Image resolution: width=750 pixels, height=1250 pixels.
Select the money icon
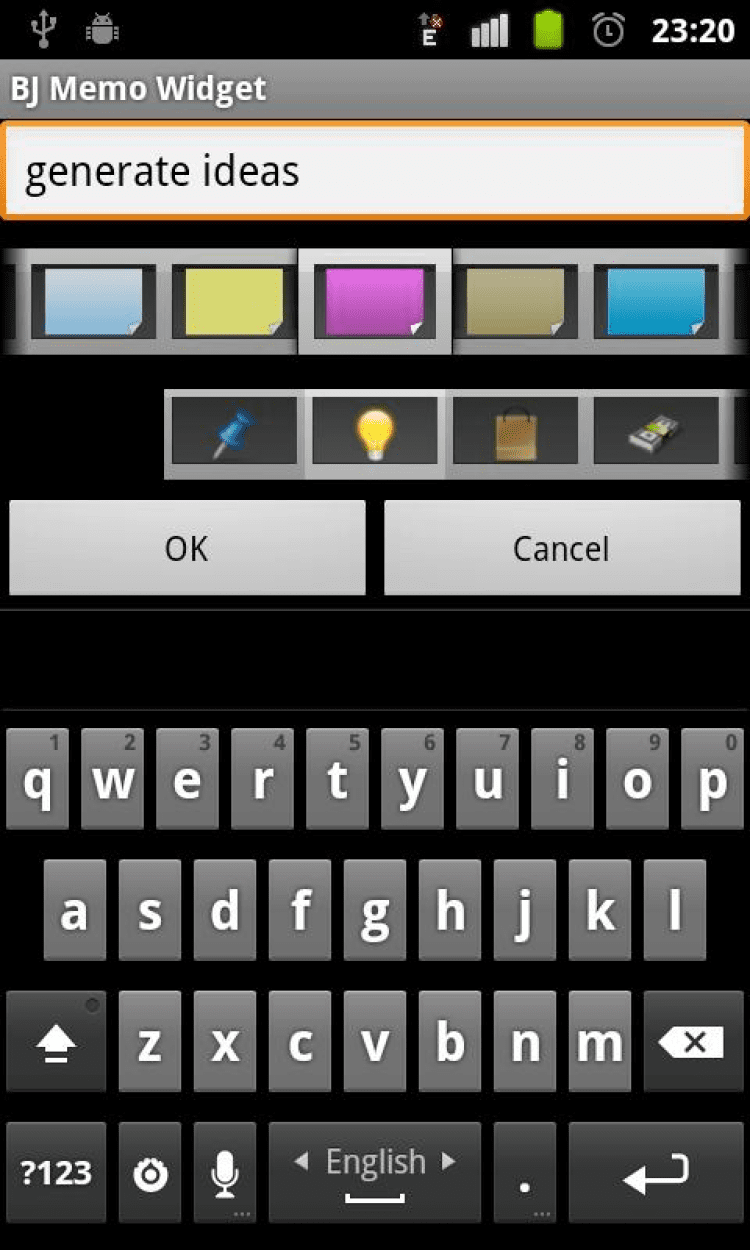(x=656, y=435)
